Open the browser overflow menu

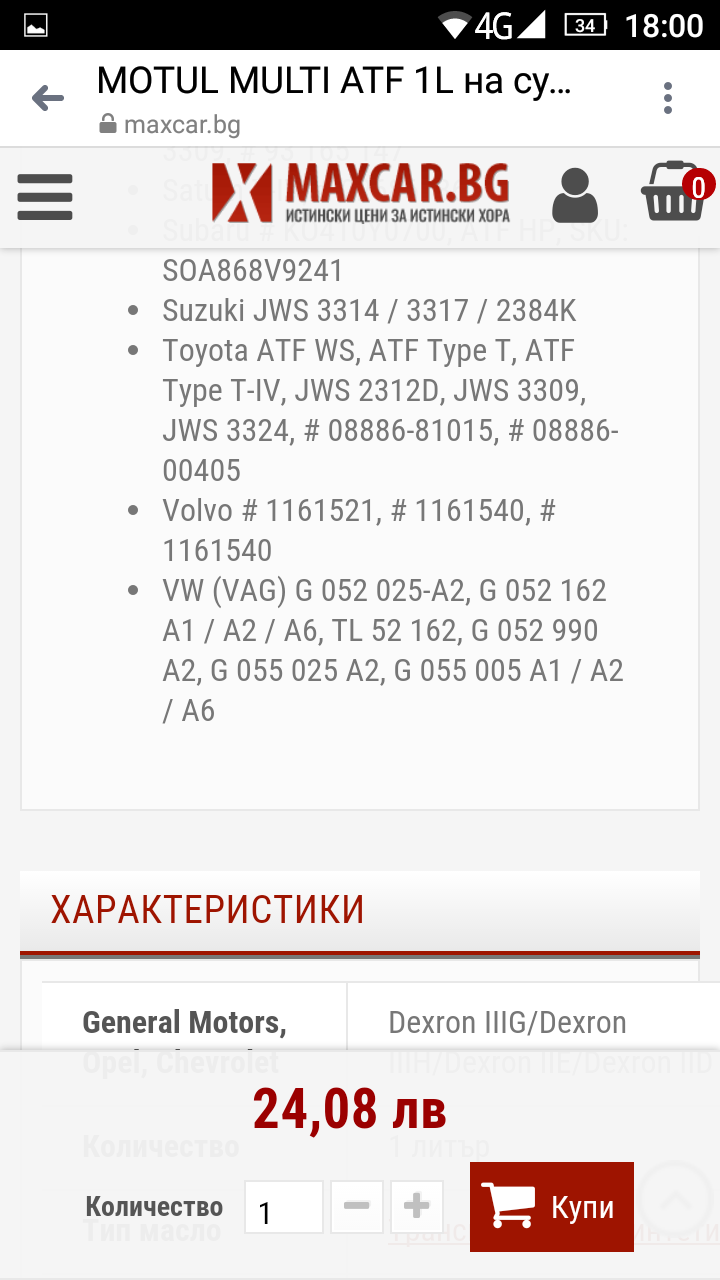668,98
